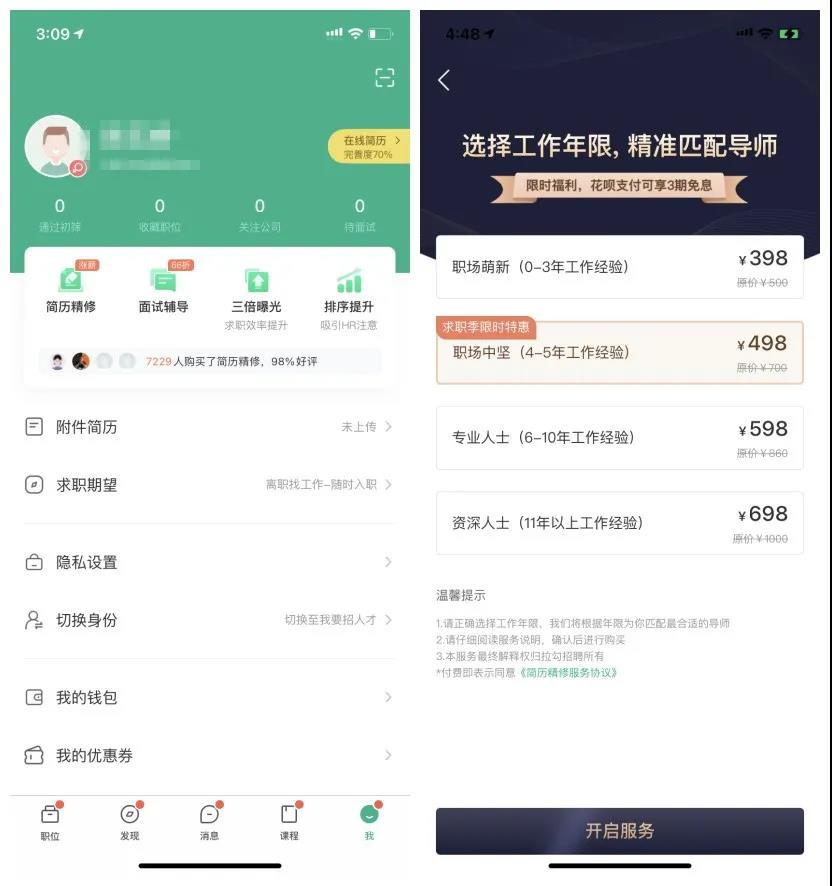The width and height of the screenshot is (832, 886).
Task: Open the 附件简历 row
Action: coord(209,427)
